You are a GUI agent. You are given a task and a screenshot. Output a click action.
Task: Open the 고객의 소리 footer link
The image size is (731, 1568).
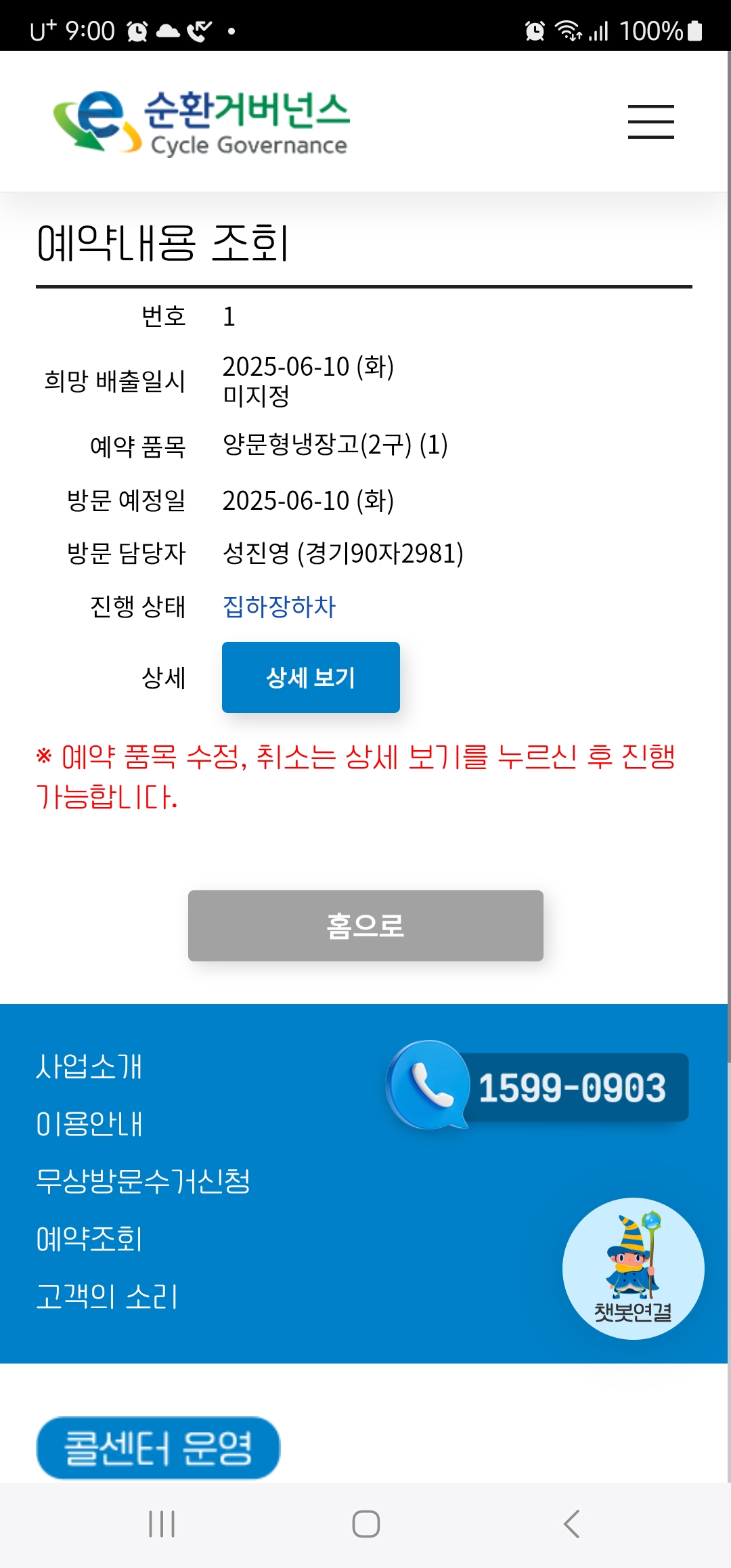pos(106,1297)
